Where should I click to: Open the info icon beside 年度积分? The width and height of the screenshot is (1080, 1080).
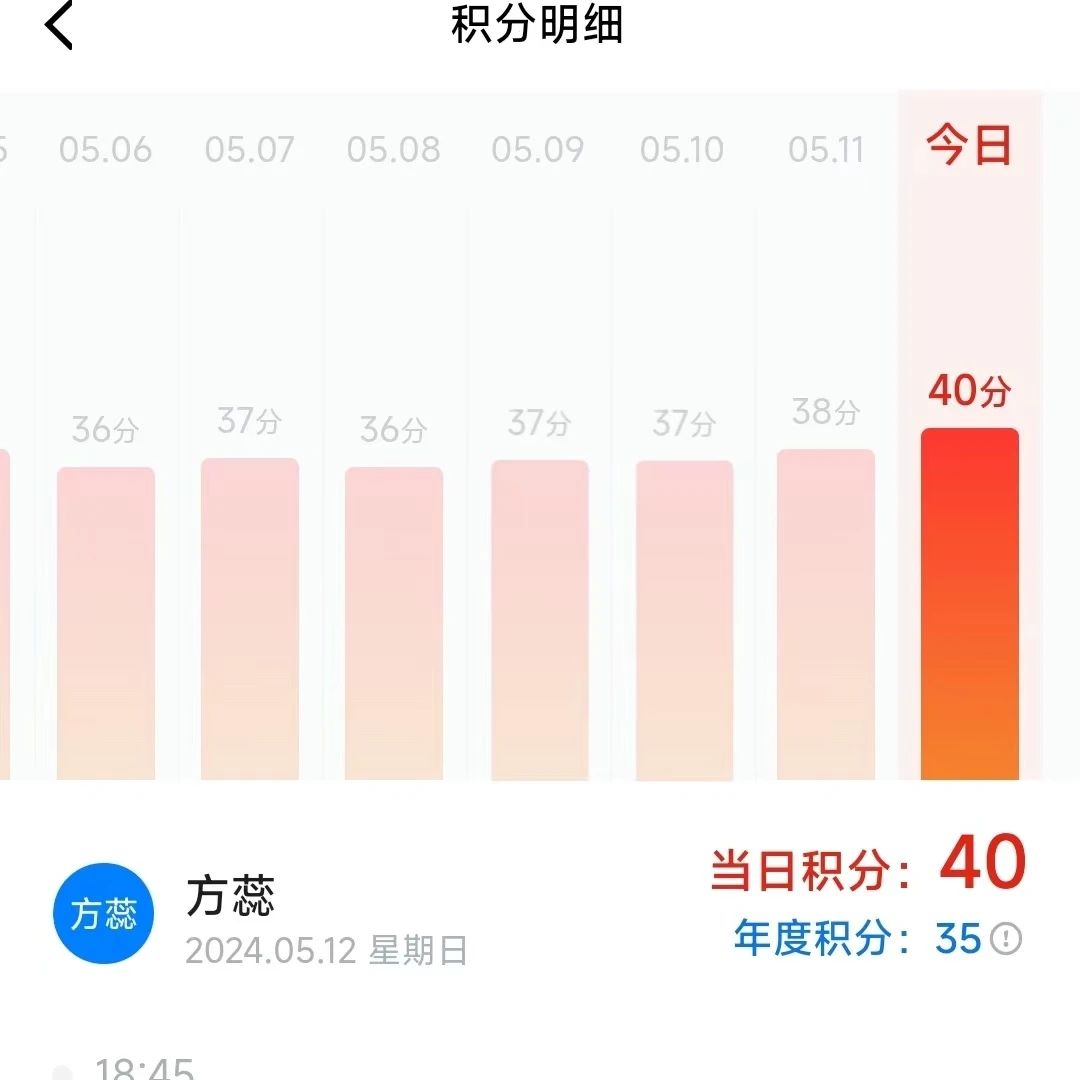1006,939
